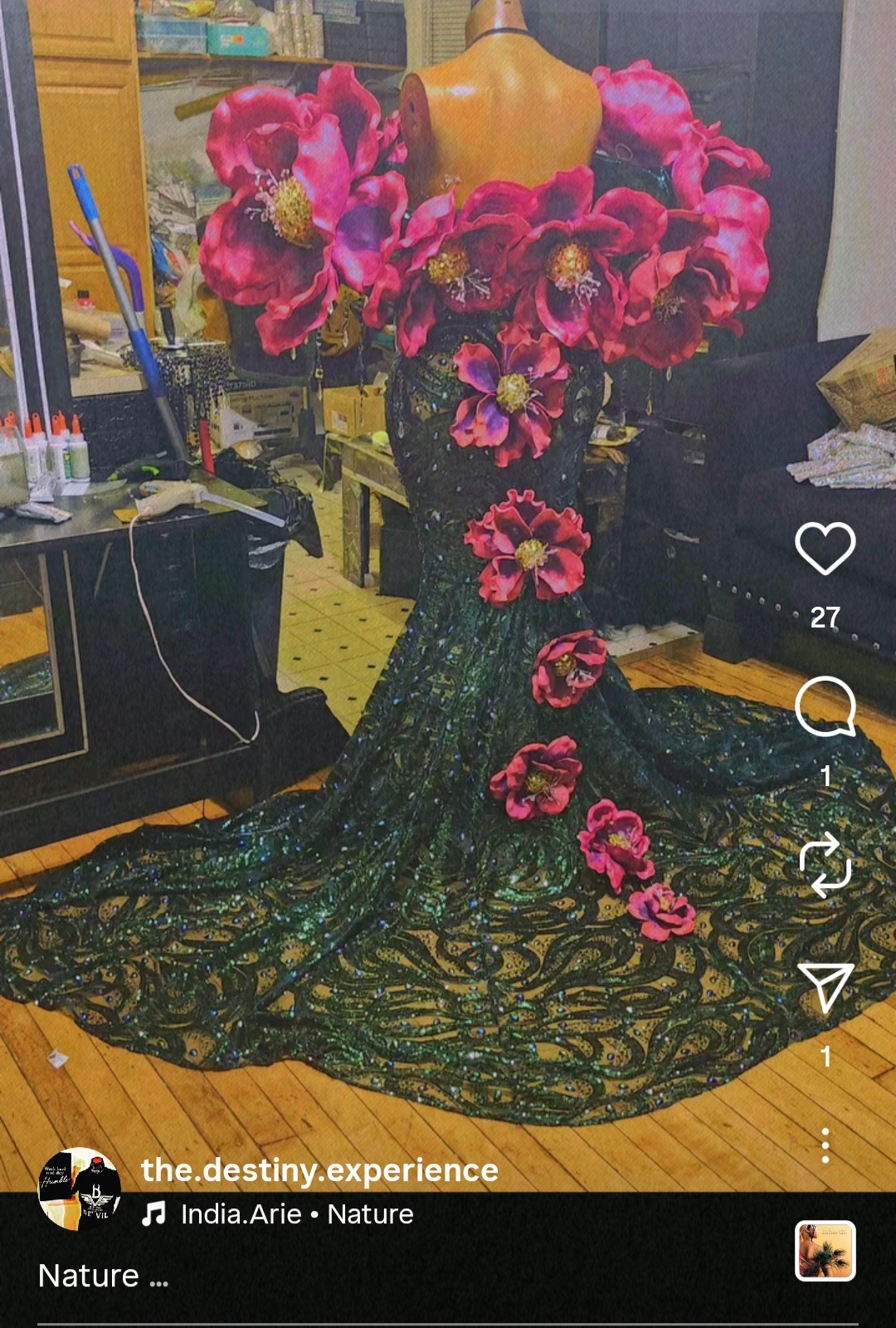Screen dimensions: 896x1328
Task: Open the audio album cover thumbnail
Action: click(825, 1251)
